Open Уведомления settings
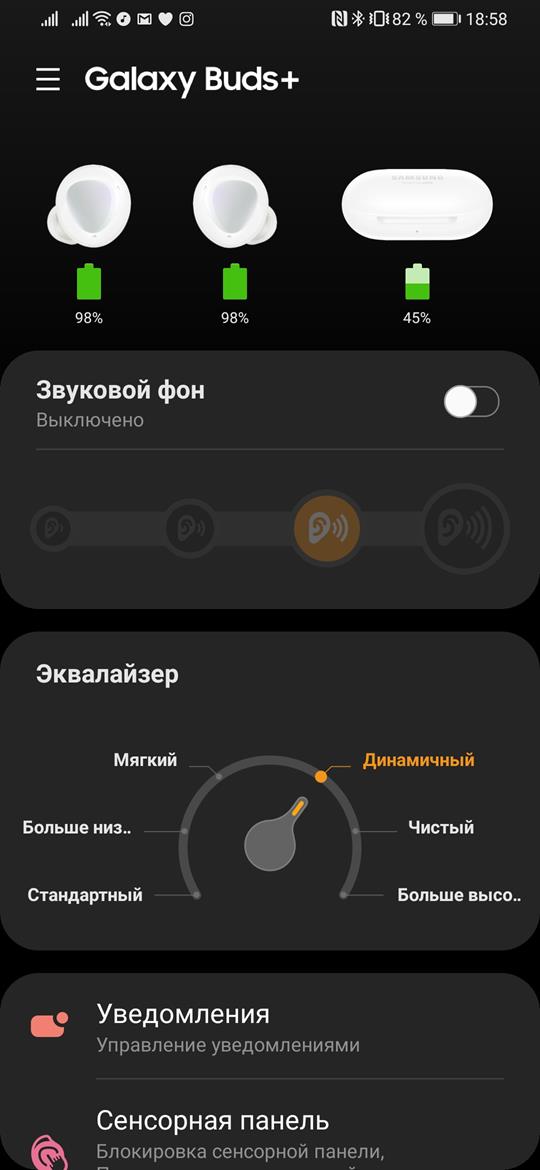Viewport: 540px width, 1170px height. pyautogui.click(x=270, y=1028)
